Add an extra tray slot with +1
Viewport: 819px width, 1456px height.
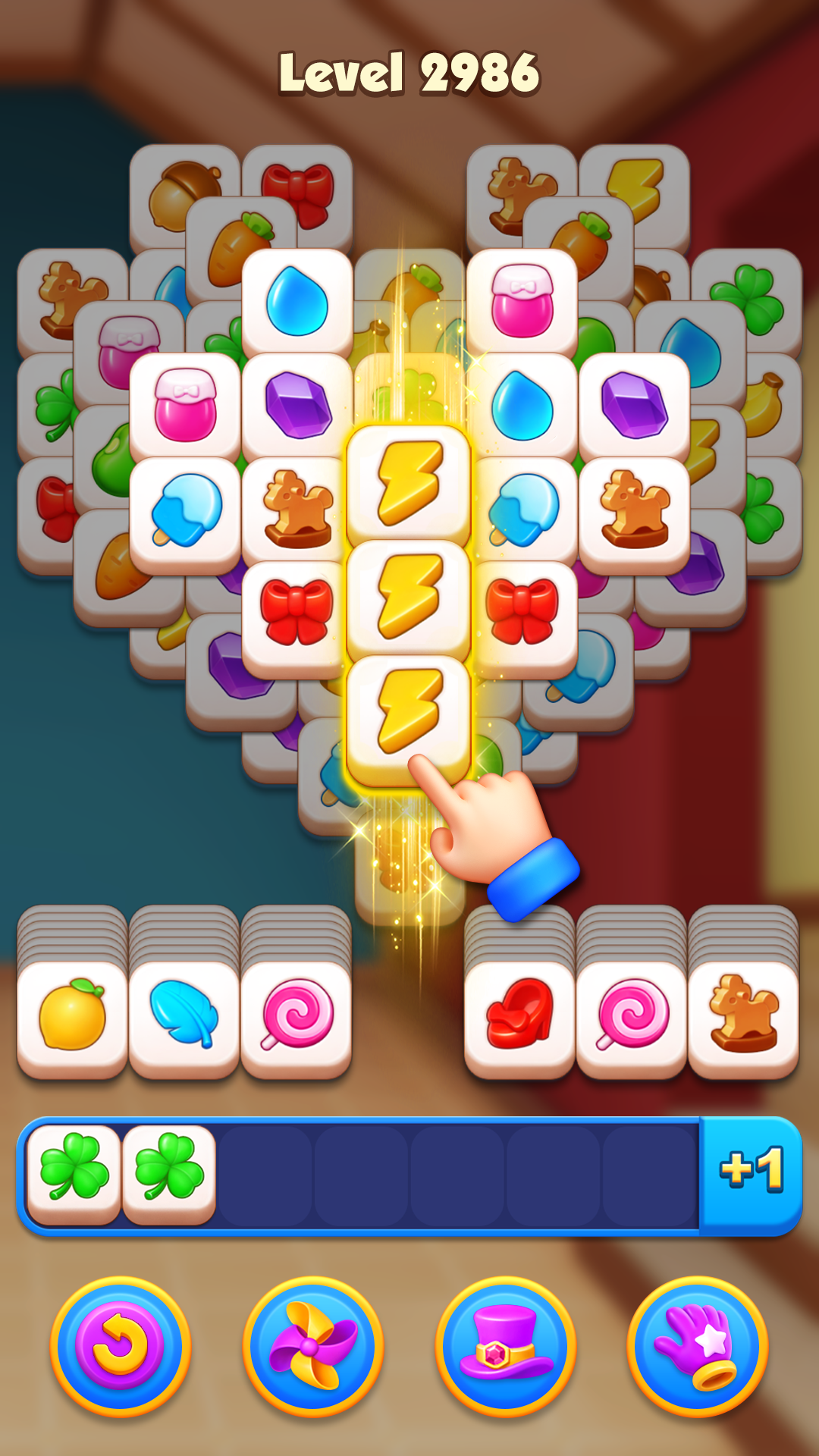(x=751, y=1172)
